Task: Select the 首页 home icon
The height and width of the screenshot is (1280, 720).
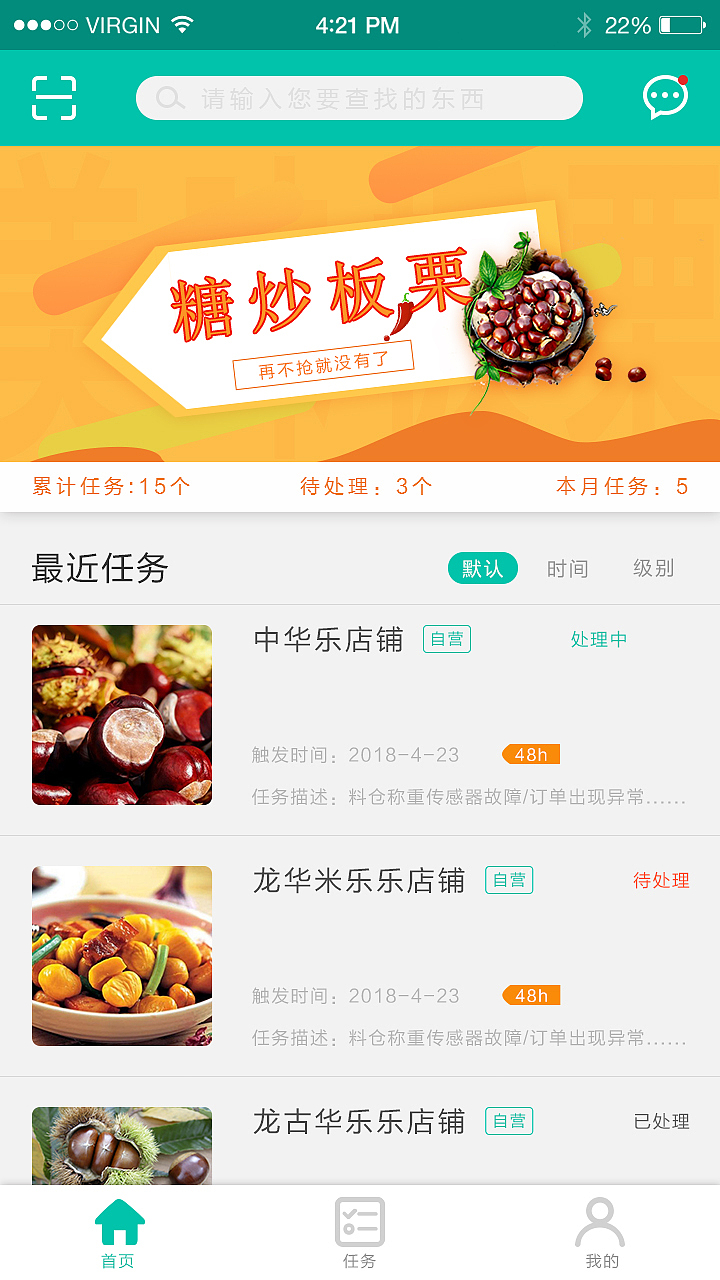Action: (118, 1222)
